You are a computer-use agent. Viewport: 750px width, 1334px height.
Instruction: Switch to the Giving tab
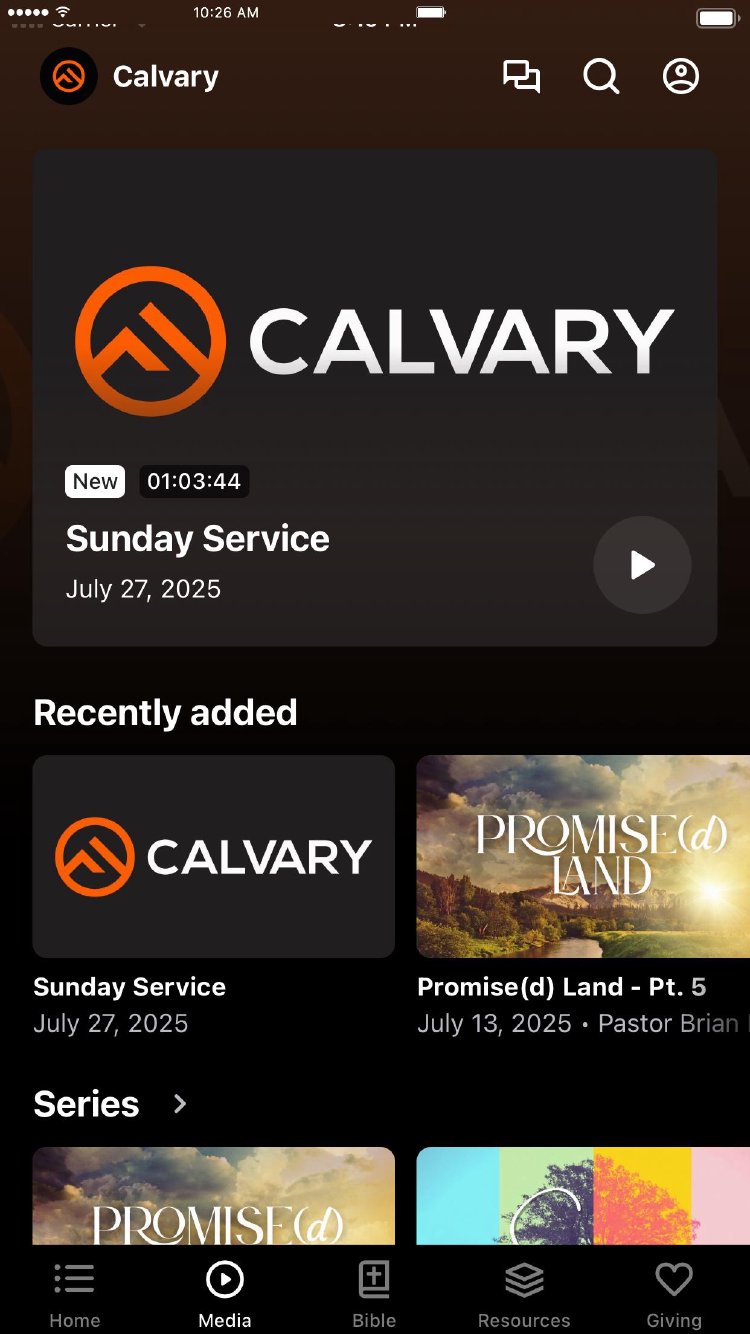point(674,1294)
